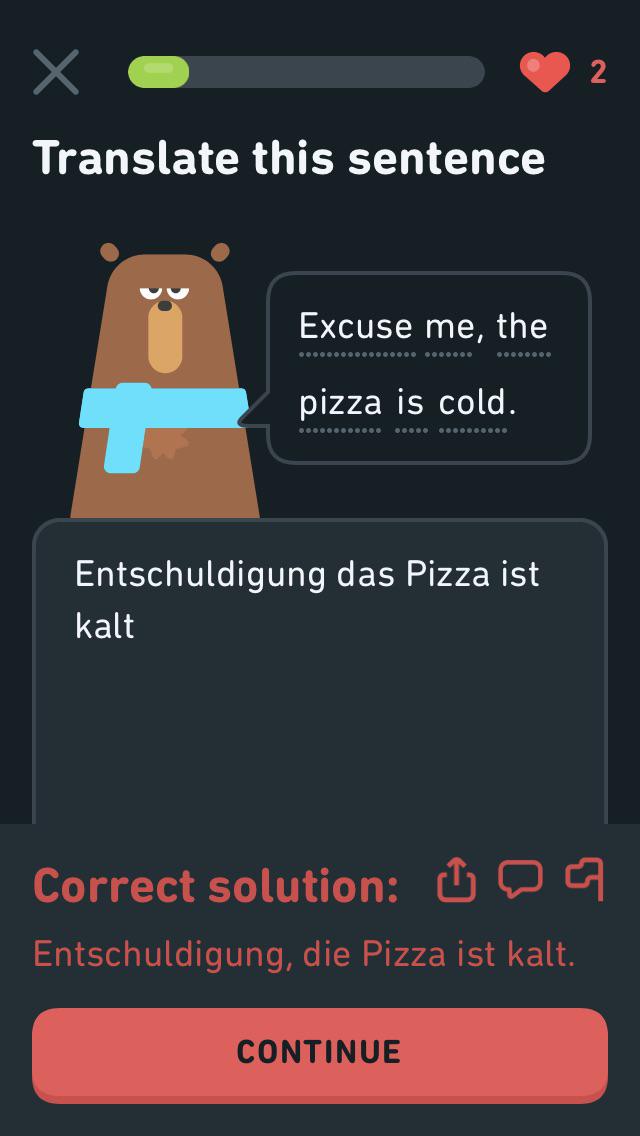640x1136 pixels.
Task: Open the sentence discussion comments
Action: [520, 880]
